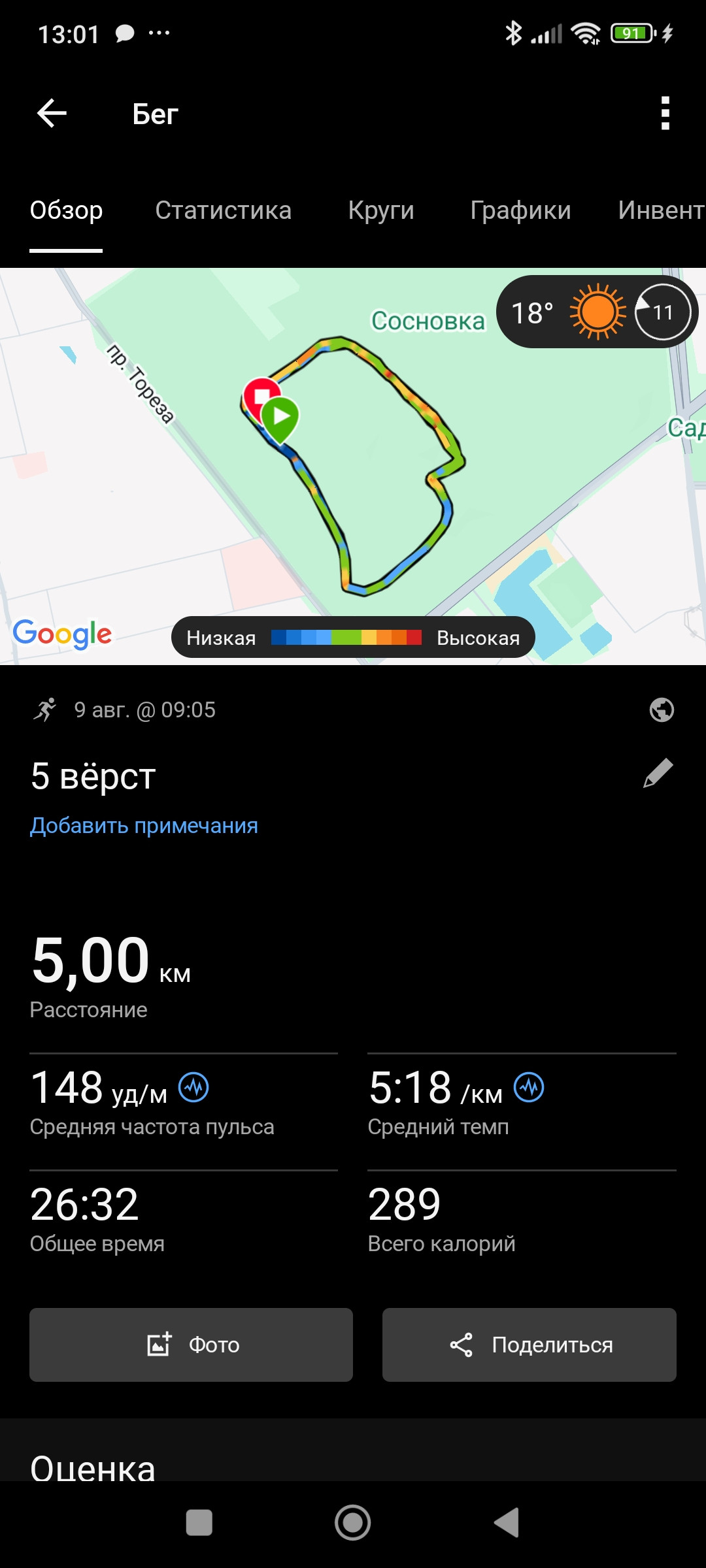Switch to the Статистика tab
The width and height of the screenshot is (706, 1568).
click(223, 210)
